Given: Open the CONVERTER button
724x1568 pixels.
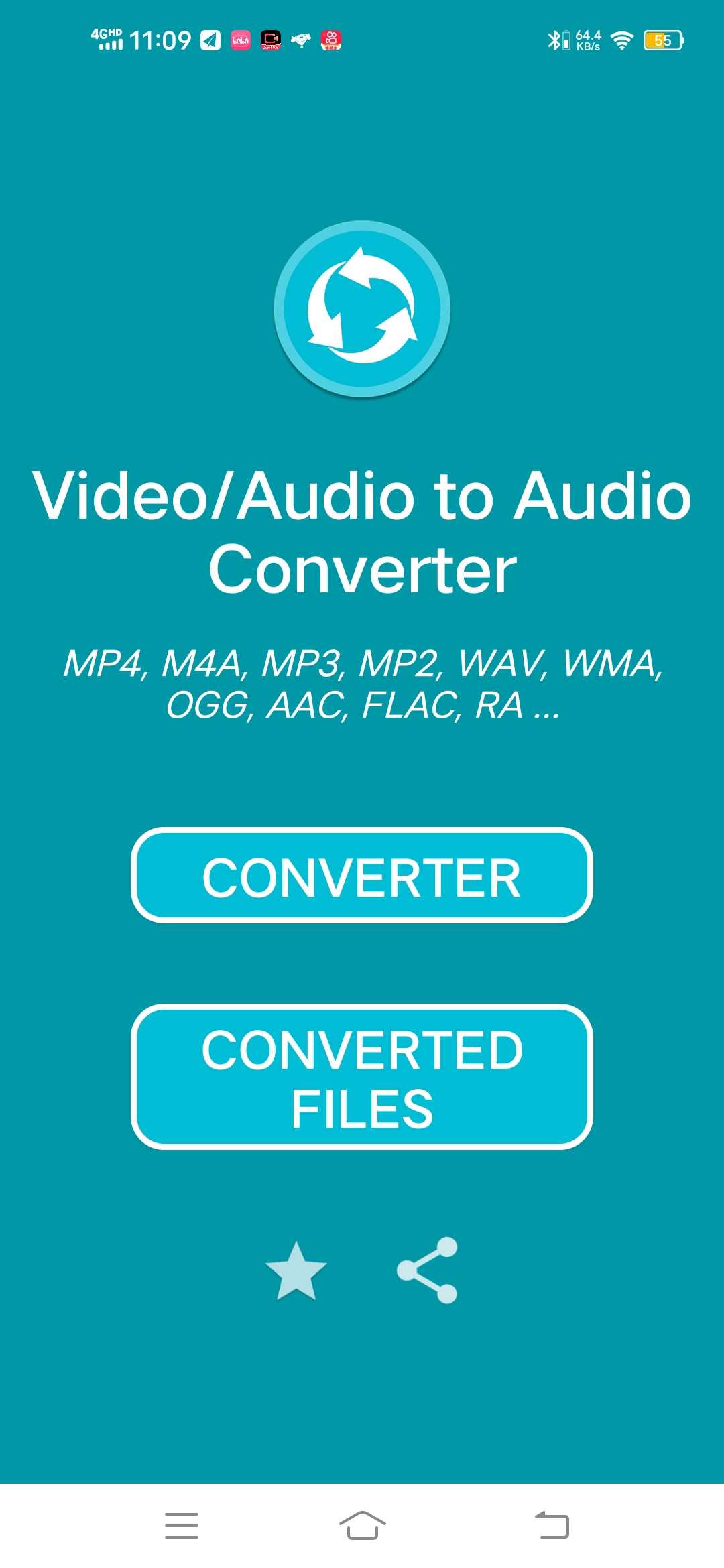Looking at the screenshot, I should tap(362, 876).
